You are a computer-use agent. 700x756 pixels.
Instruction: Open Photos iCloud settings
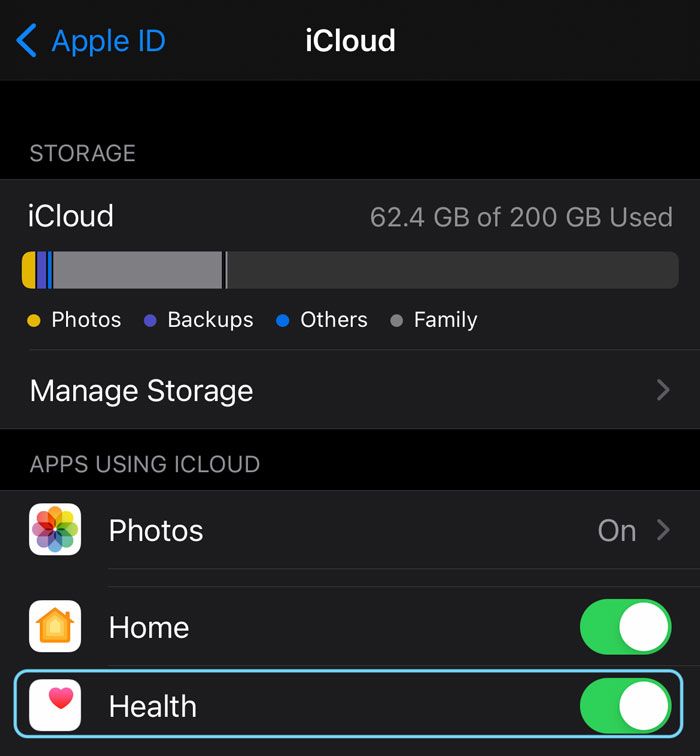(350, 530)
